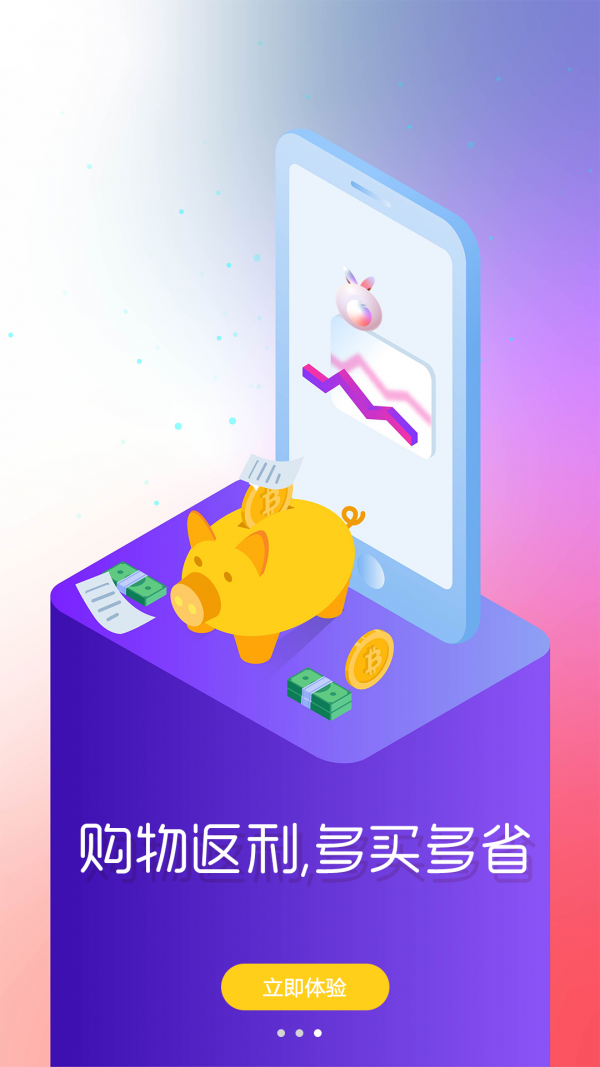Tap the 立即体验 button
The width and height of the screenshot is (600, 1067).
304,987
